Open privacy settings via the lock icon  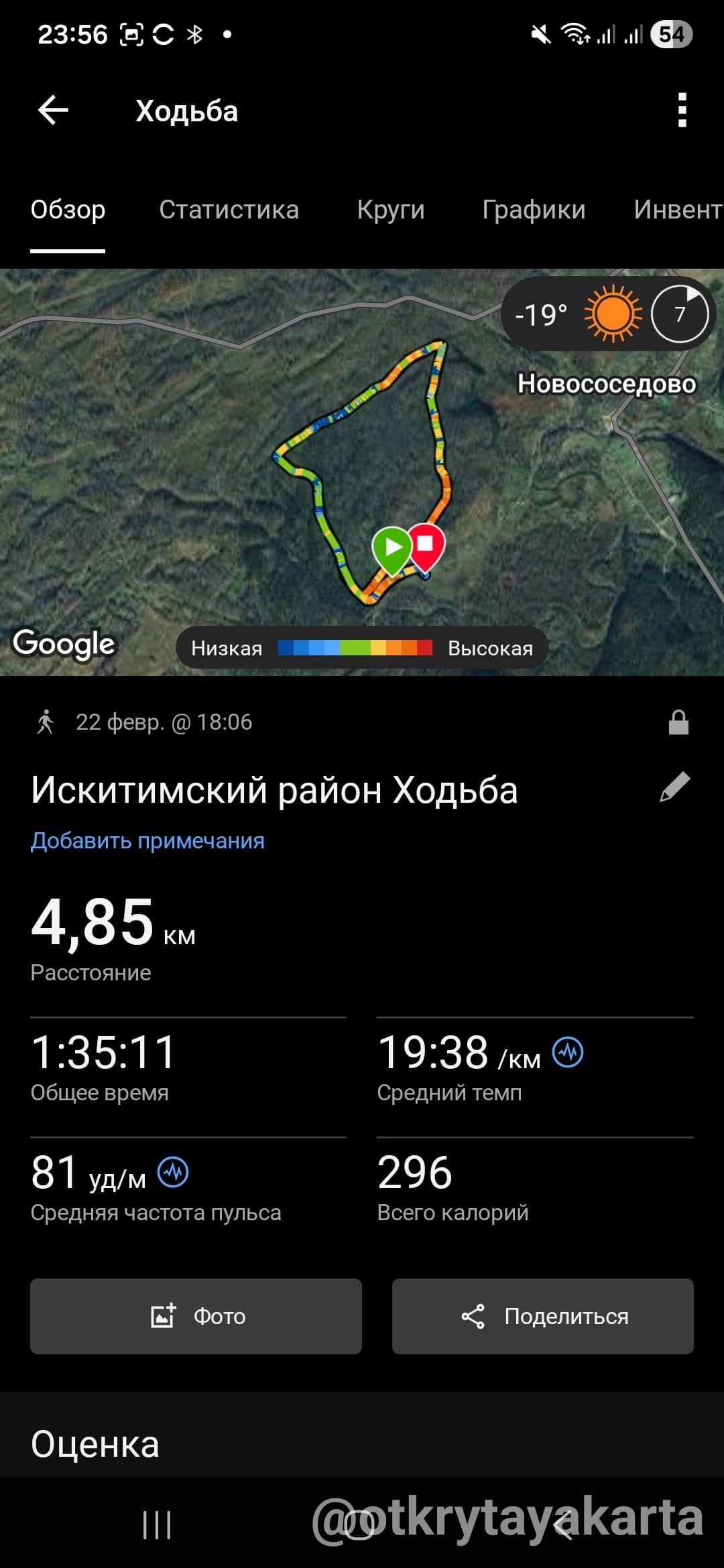pos(678,722)
